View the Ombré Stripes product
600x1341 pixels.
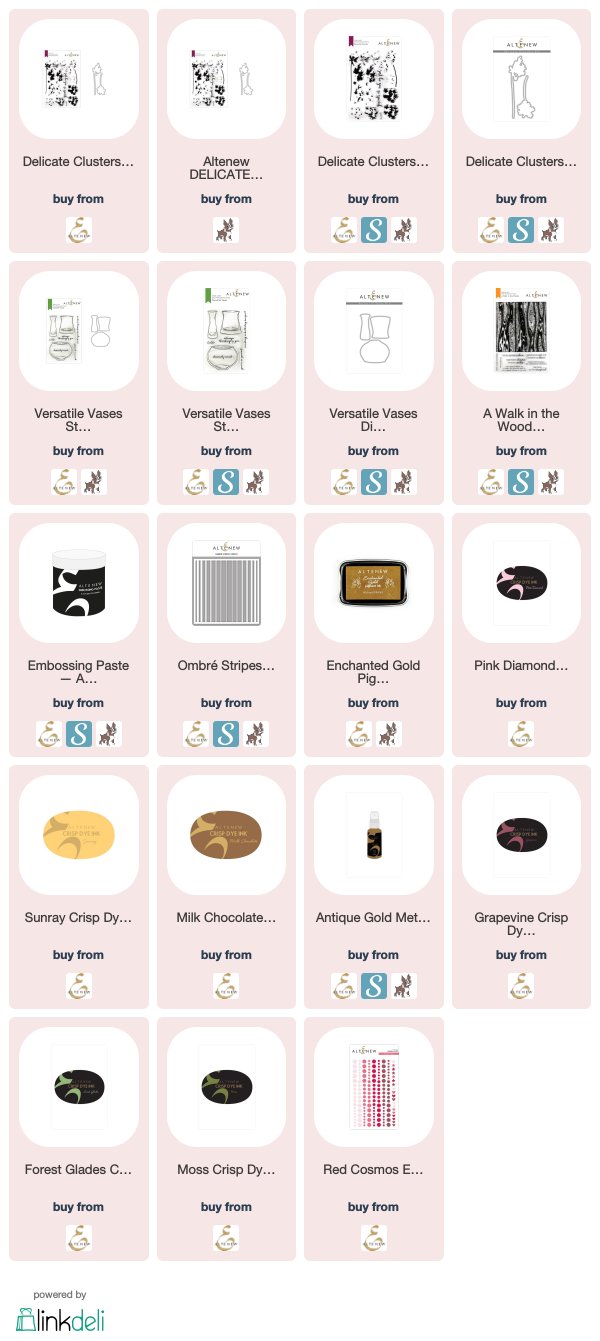click(226, 635)
